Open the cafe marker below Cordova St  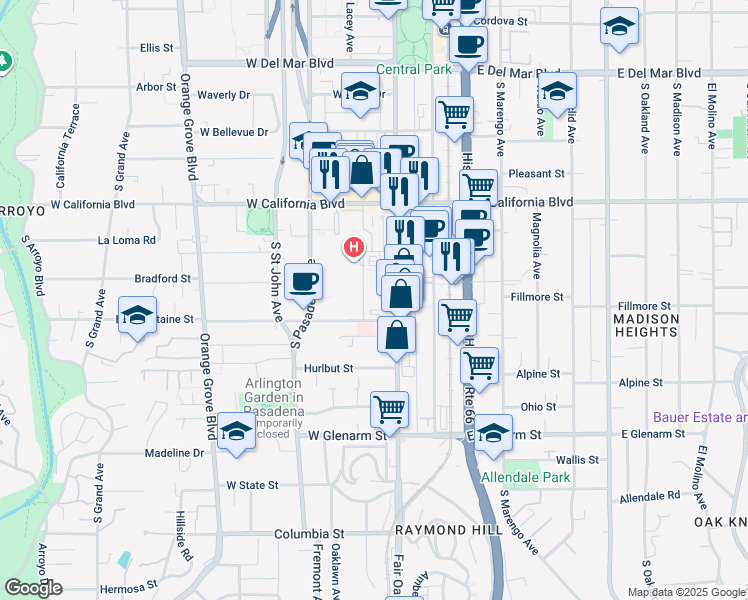coord(467,44)
